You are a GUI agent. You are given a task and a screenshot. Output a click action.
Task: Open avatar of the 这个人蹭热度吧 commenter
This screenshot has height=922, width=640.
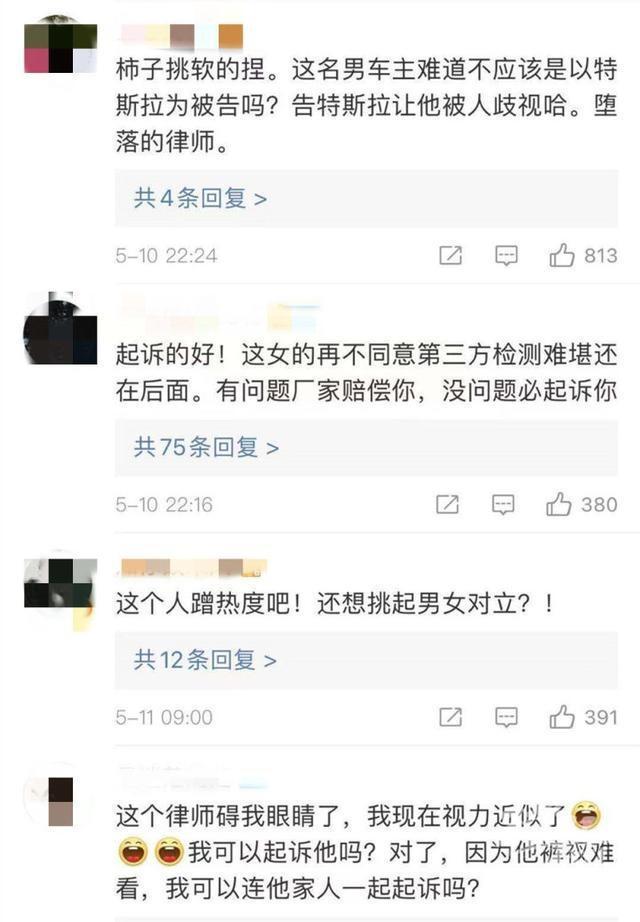[x=60, y=583]
